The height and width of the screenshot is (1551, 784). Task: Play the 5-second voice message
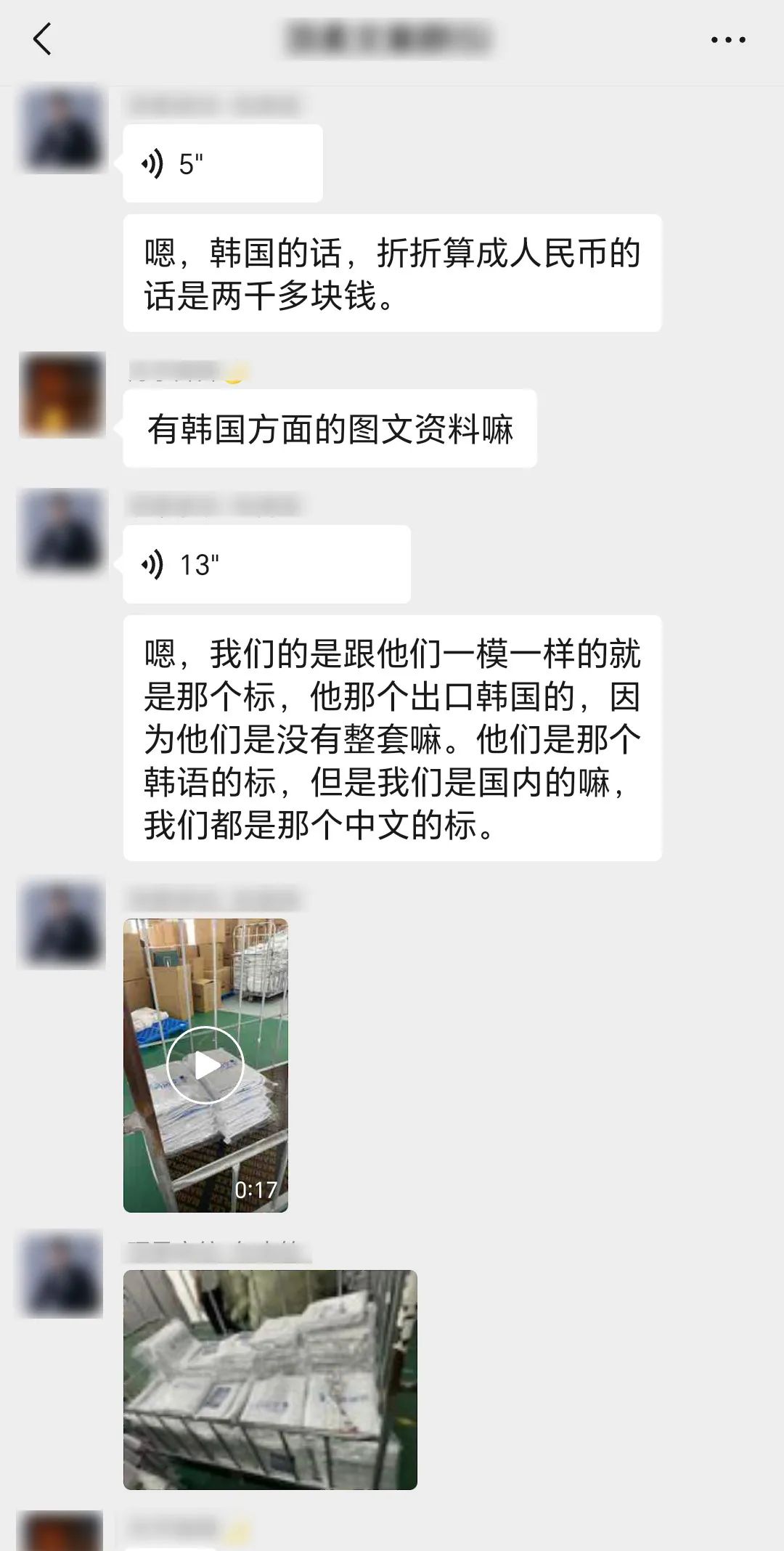[x=223, y=163]
